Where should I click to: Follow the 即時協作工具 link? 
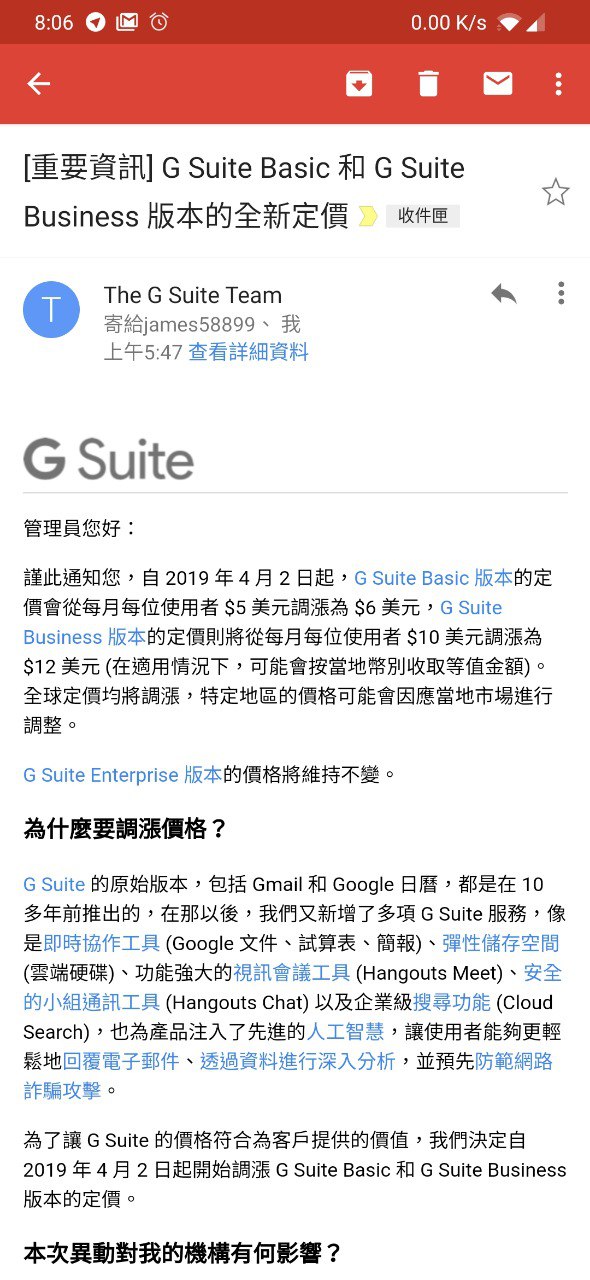click(x=102, y=943)
